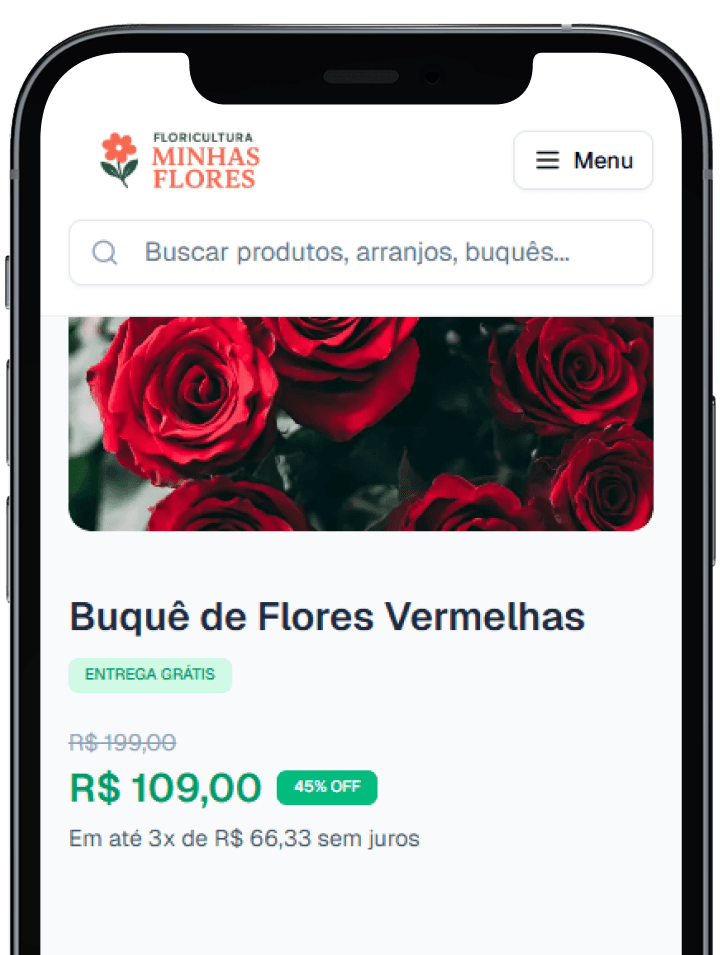720x955 pixels.
Task: Open the Minhas Flores logo home link
Action: tap(180, 160)
